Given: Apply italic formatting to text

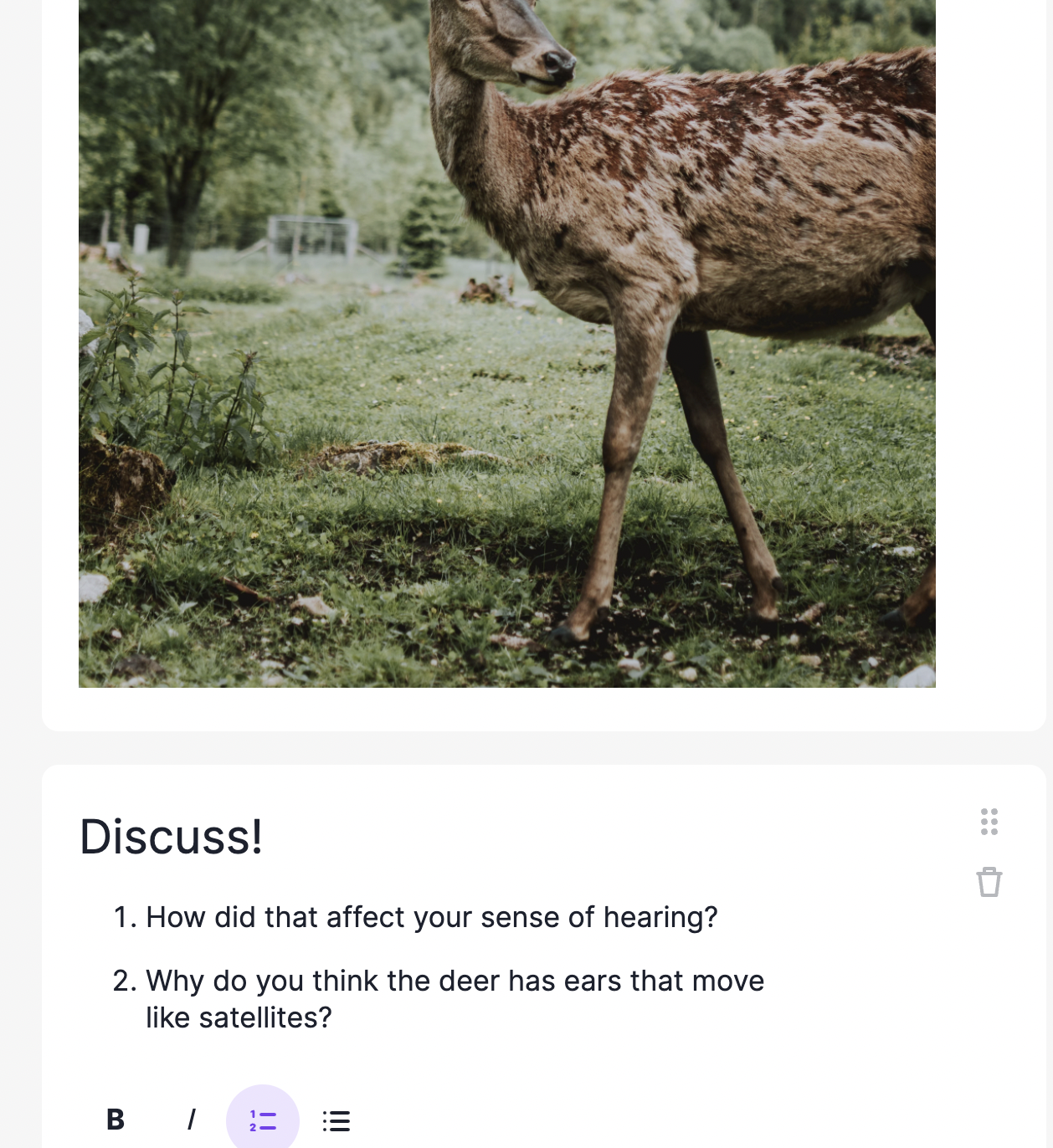Looking at the screenshot, I should (191, 1120).
